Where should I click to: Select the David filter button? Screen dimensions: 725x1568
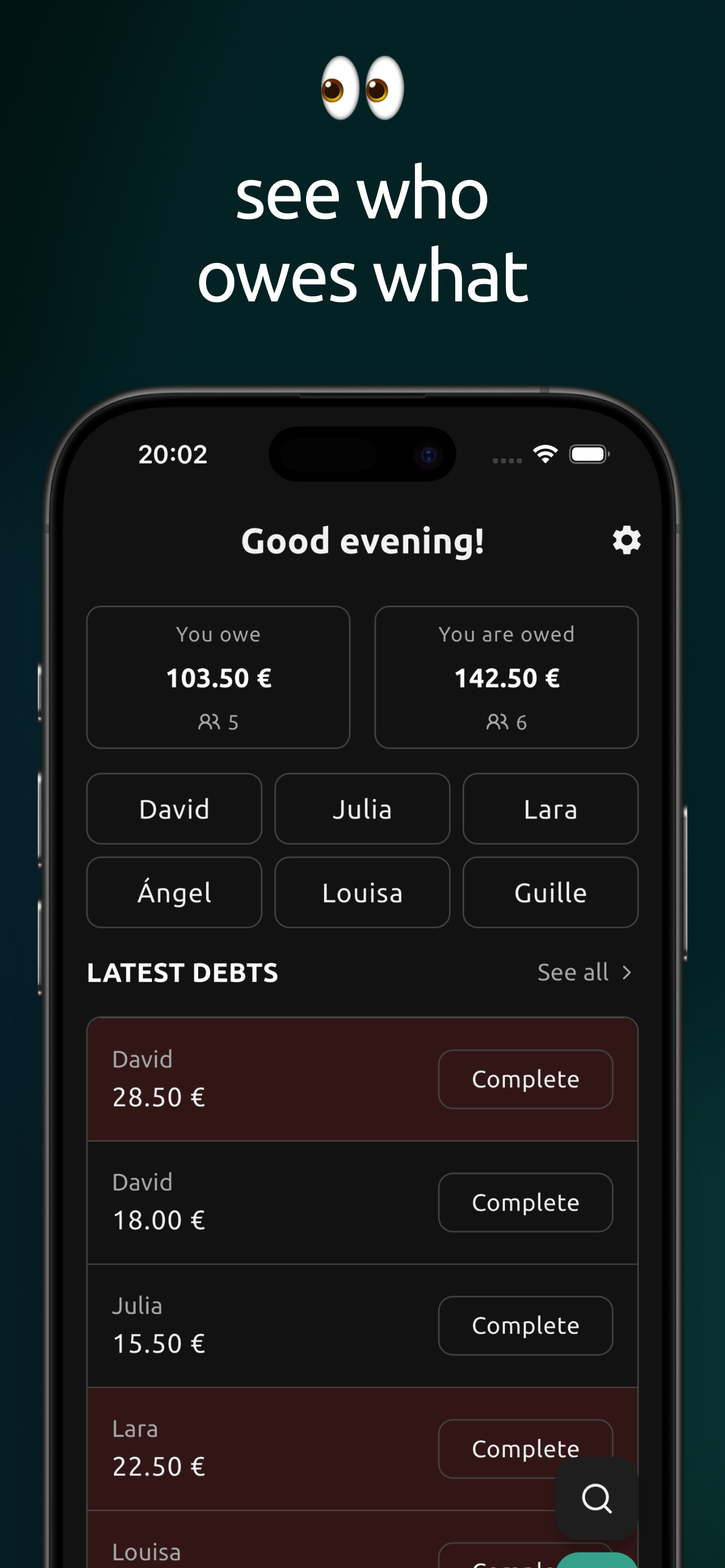[174, 809]
